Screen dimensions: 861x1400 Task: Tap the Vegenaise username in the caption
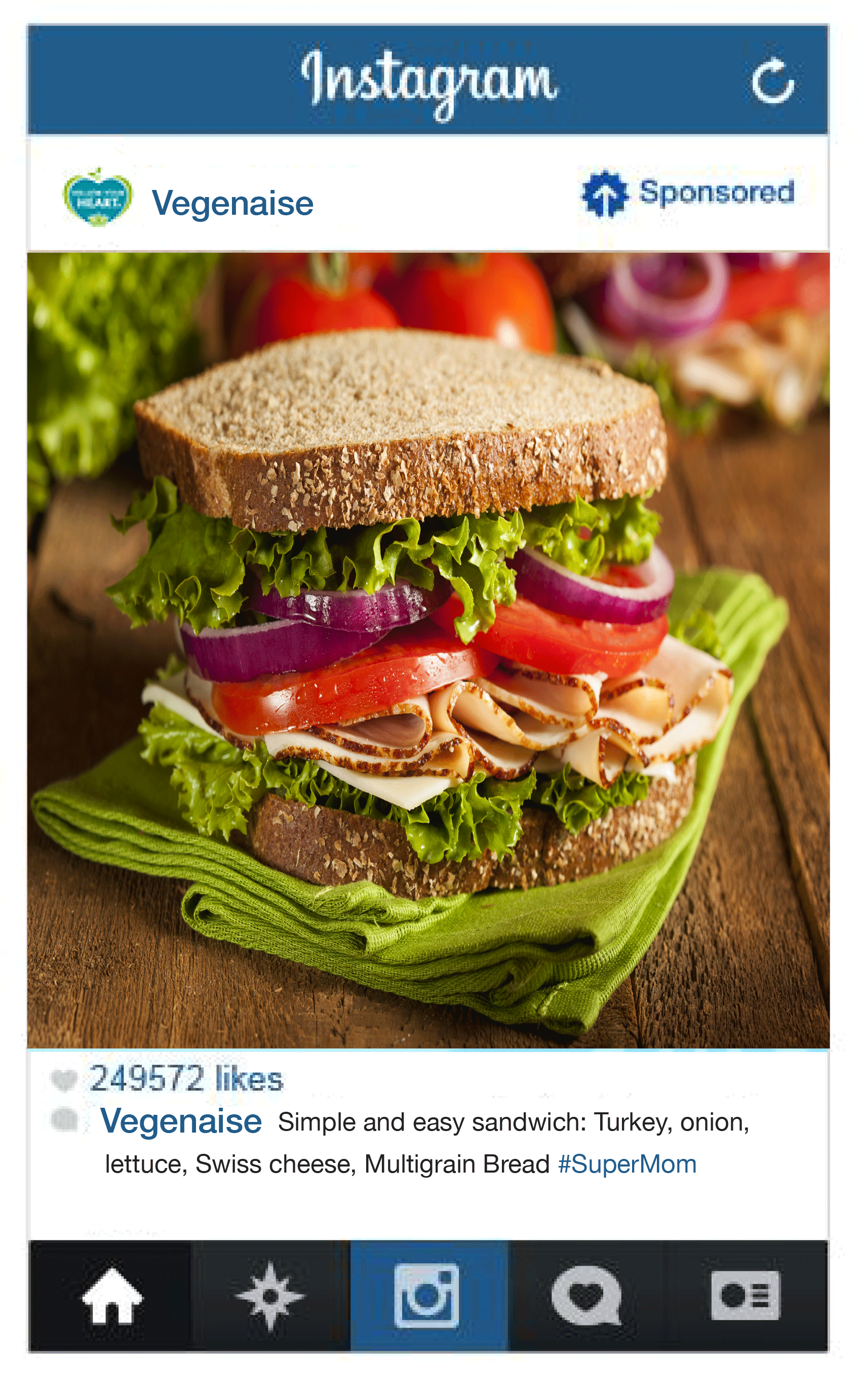[181, 1121]
